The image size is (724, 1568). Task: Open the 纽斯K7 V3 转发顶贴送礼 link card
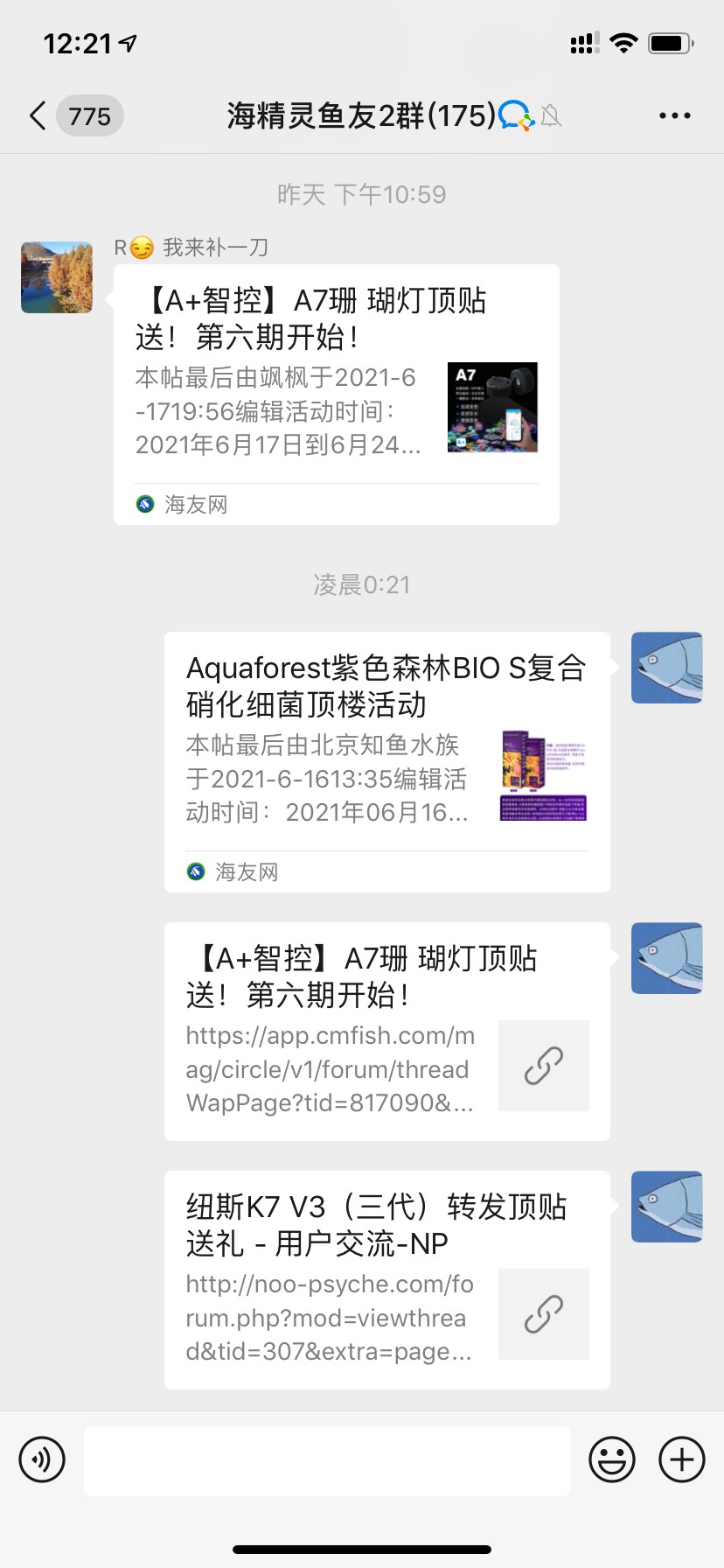point(386,1279)
